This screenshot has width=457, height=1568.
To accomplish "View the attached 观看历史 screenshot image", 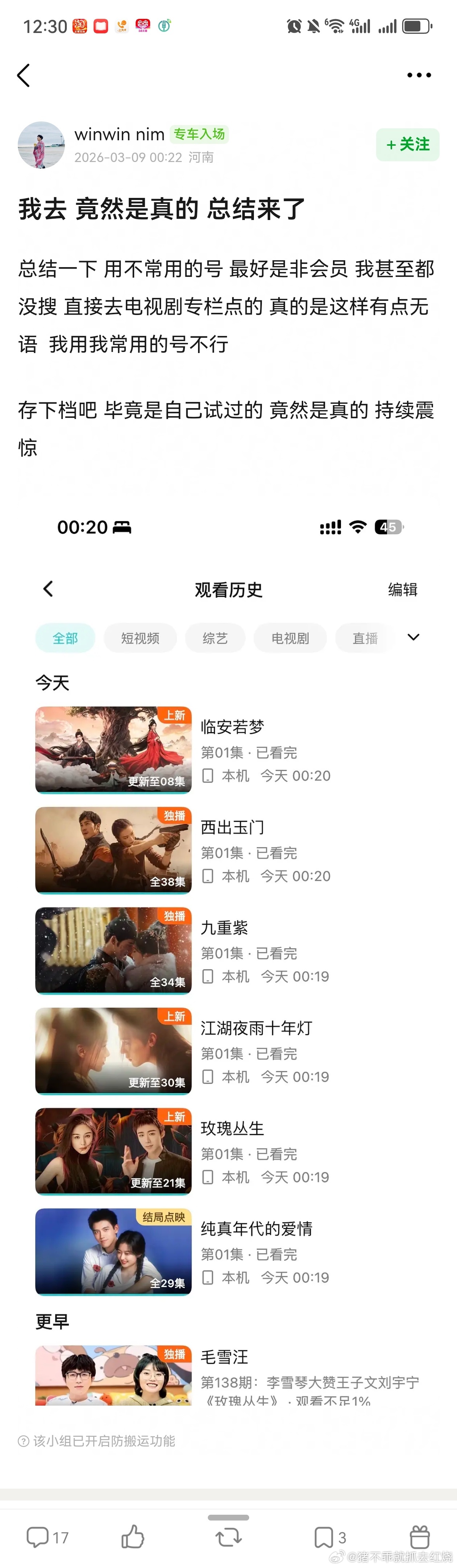I will click(x=228, y=958).
